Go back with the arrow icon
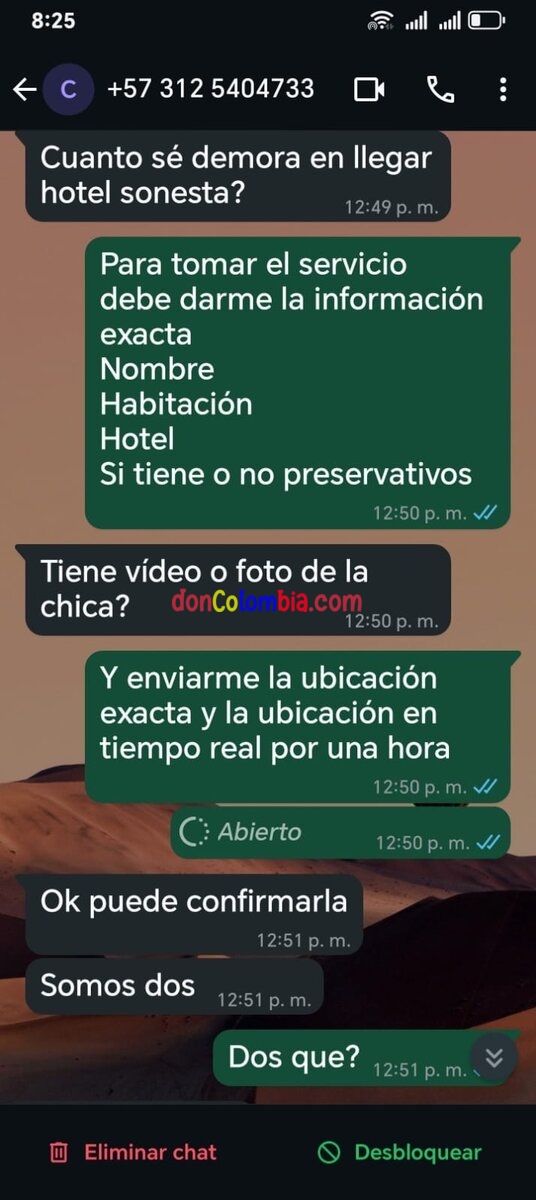This screenshot has height=1200, width=536. tap(24, 89)
